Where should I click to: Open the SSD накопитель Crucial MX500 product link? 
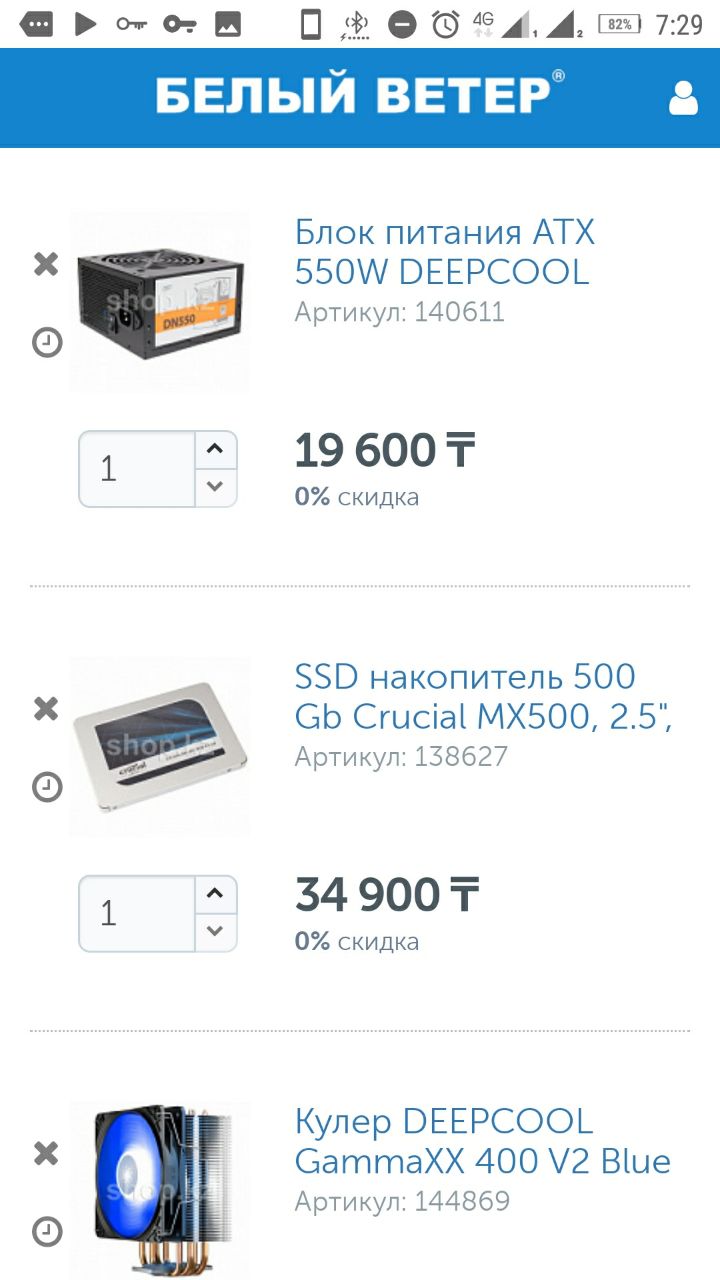482,696
